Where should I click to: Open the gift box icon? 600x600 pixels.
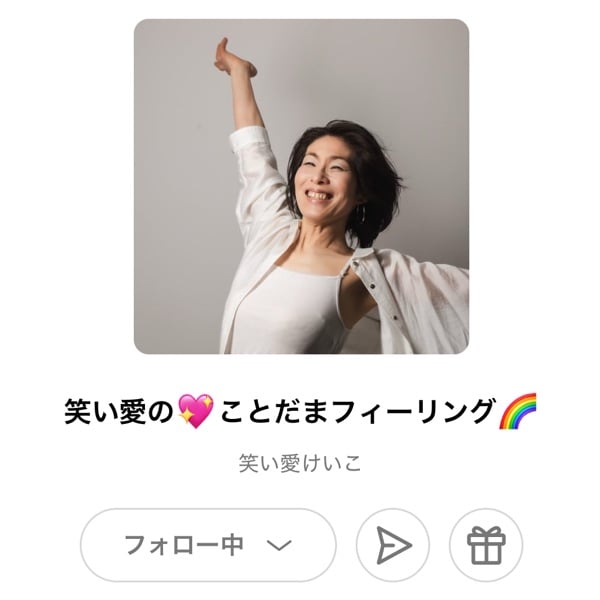click(x=486, y=545)
